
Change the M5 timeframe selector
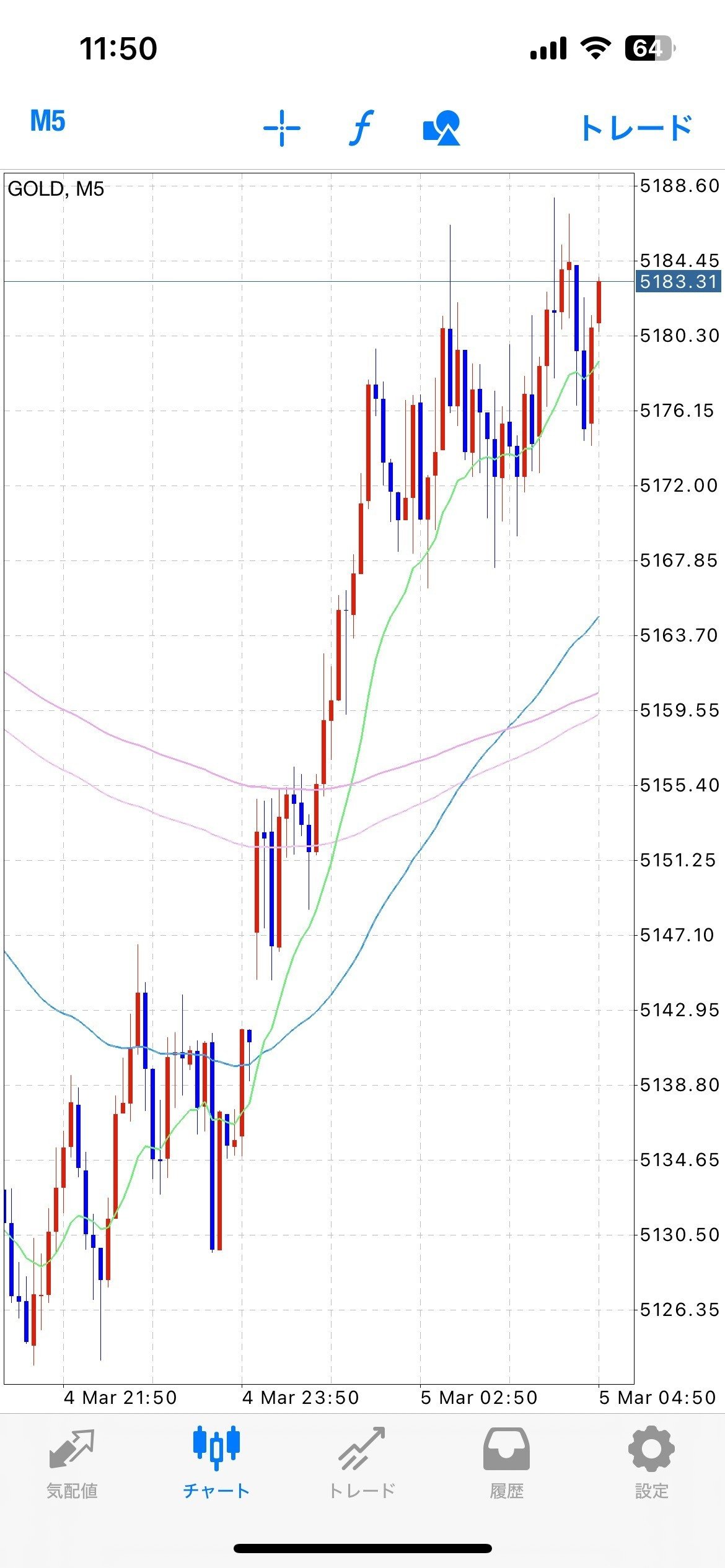[x=48, y=121]
